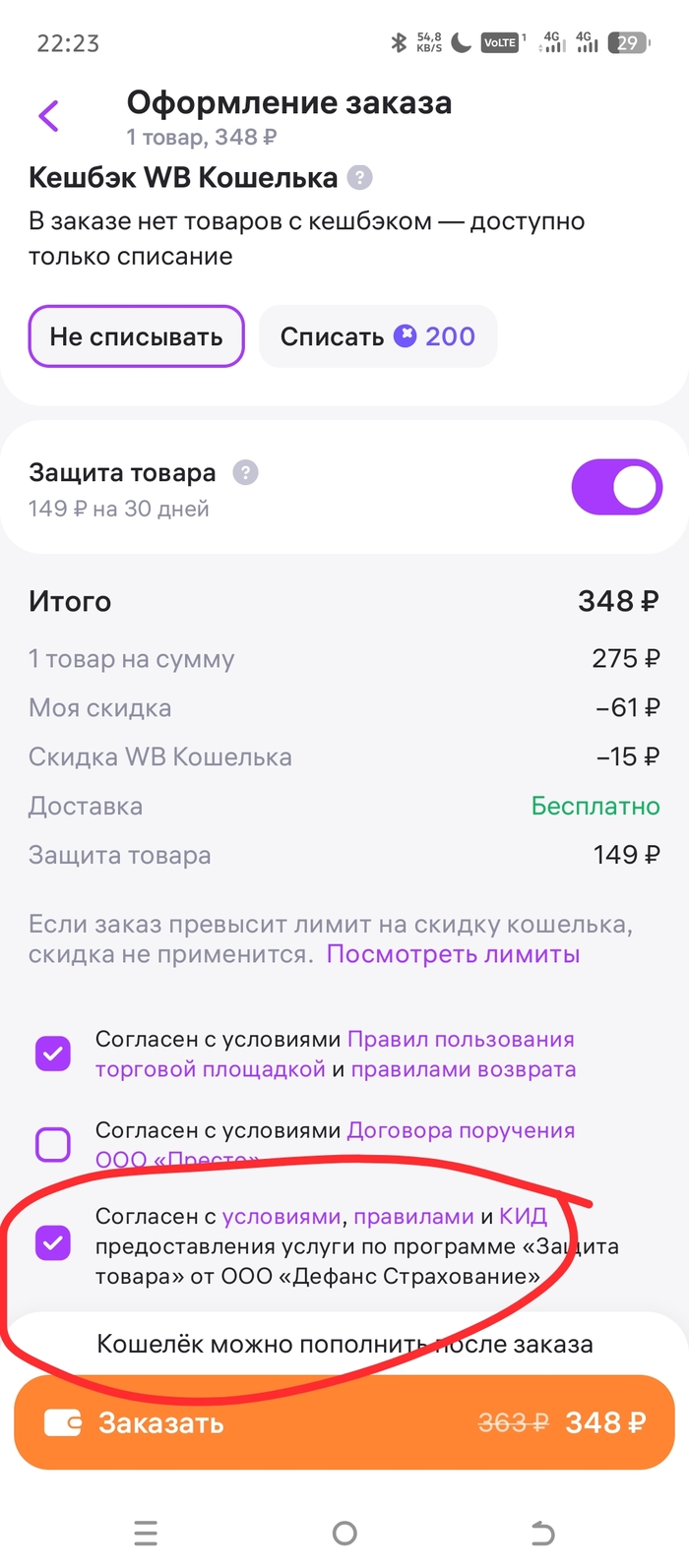Open help icon next to Защита товара
689x1568 pixels.
coord(245,473)
